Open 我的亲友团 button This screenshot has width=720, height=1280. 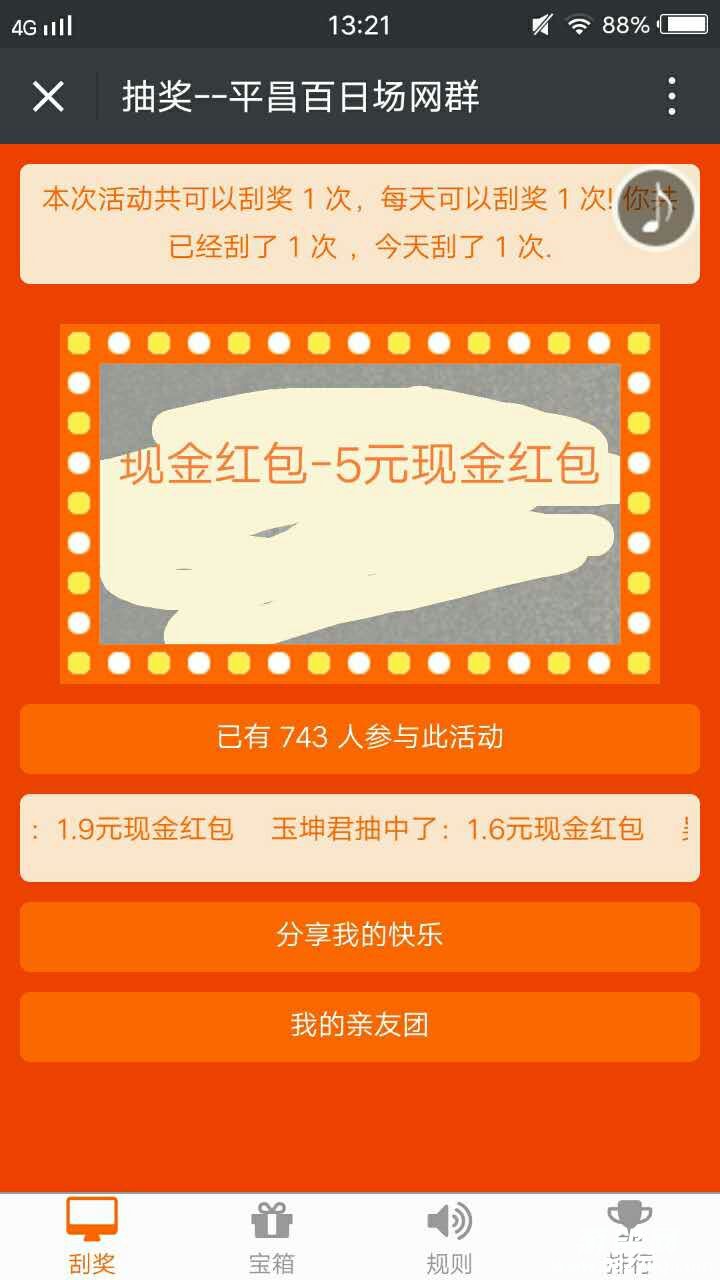click(360, 1026)
